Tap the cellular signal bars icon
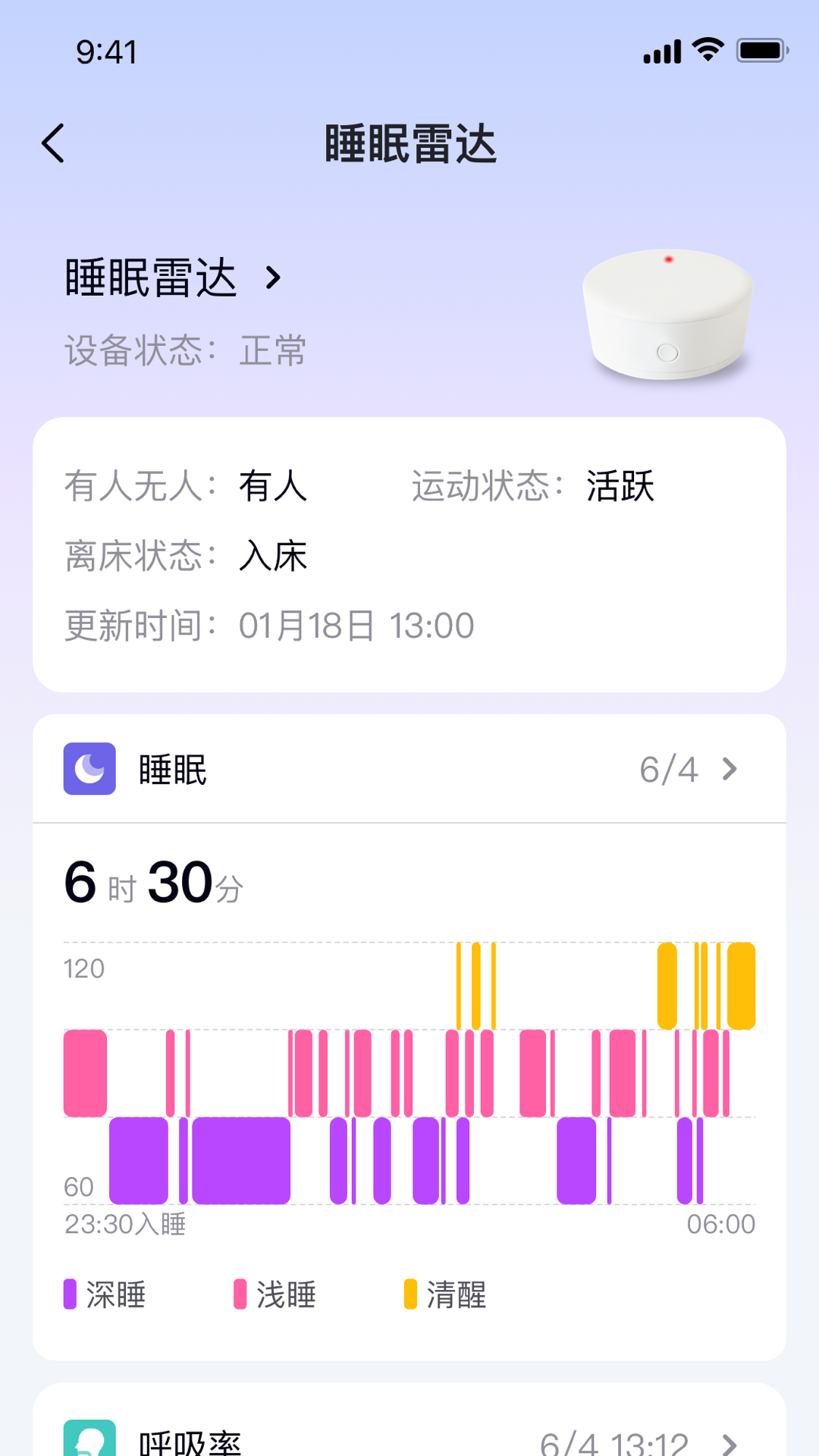Image resolution: width=819 pixels, height=1456 pixels. pos(661,50)
